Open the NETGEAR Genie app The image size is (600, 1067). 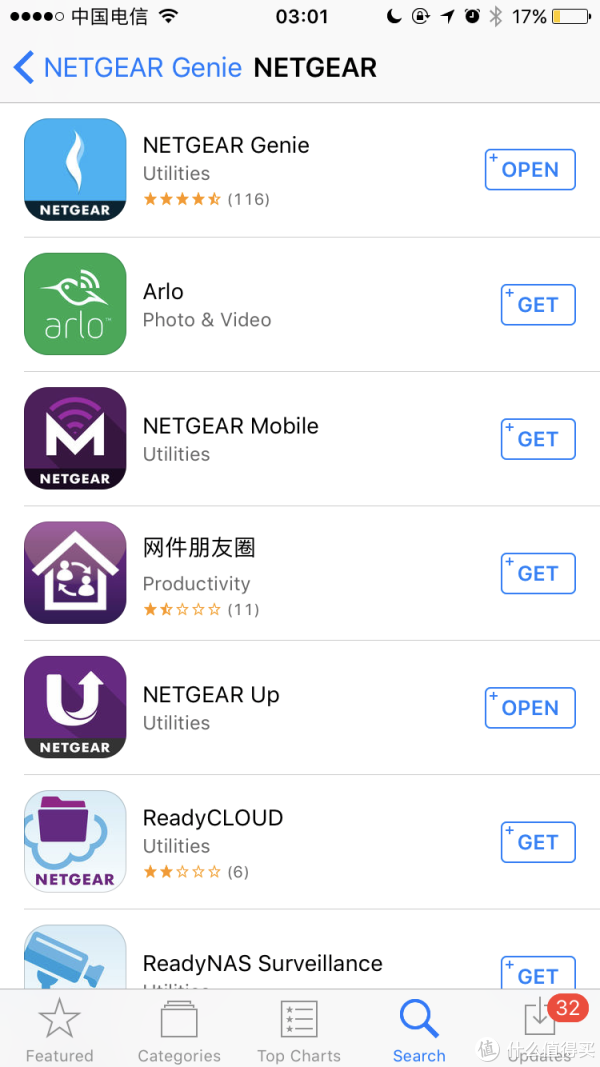click(x=530, y=169)
